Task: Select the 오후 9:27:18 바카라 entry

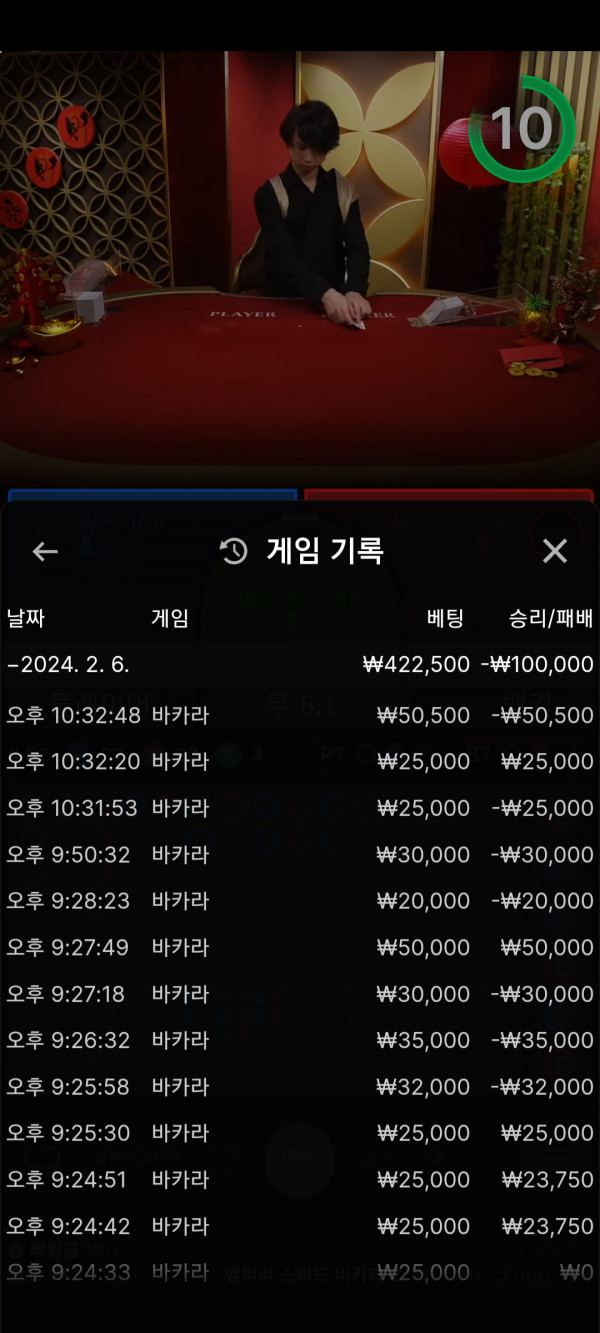Action: (x=300, y=993)
